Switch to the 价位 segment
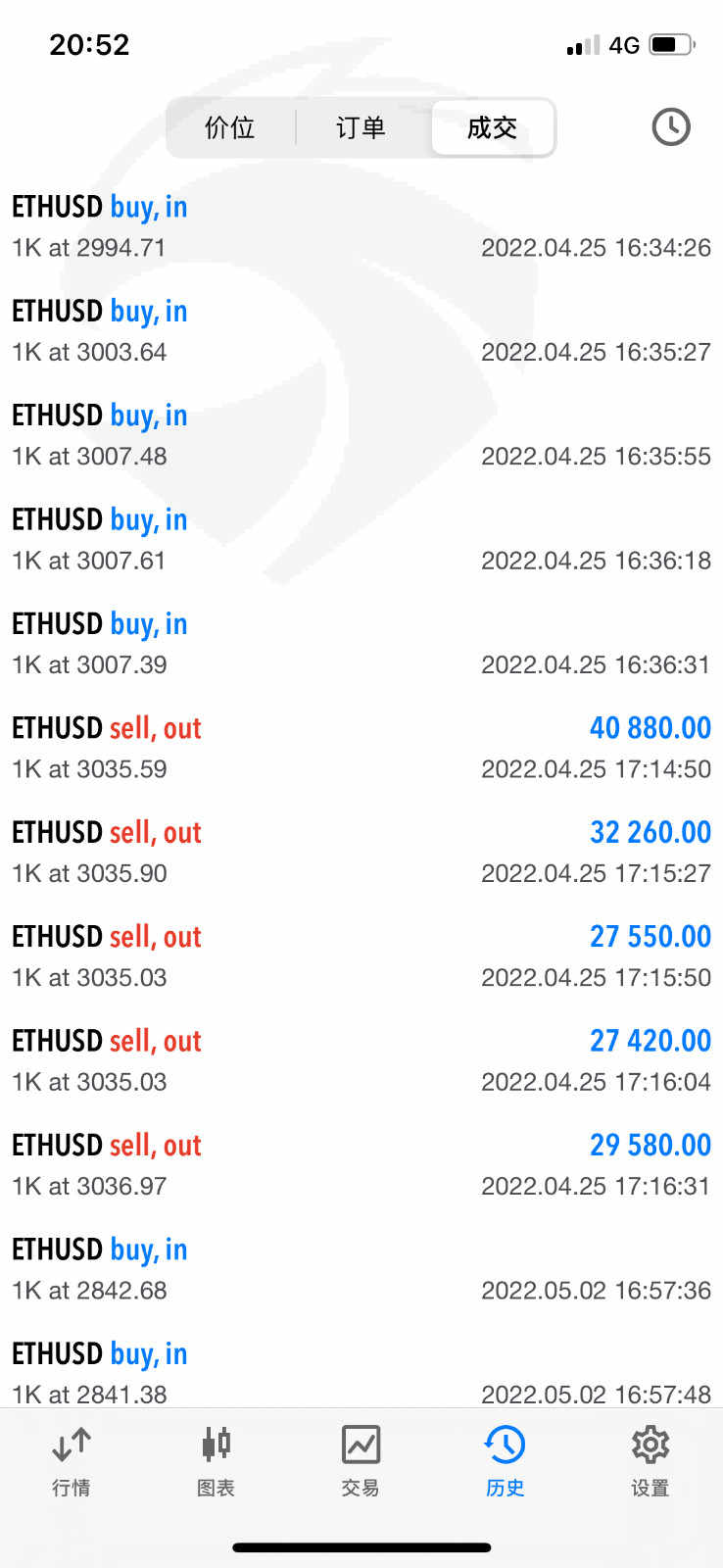 (230, 127)
